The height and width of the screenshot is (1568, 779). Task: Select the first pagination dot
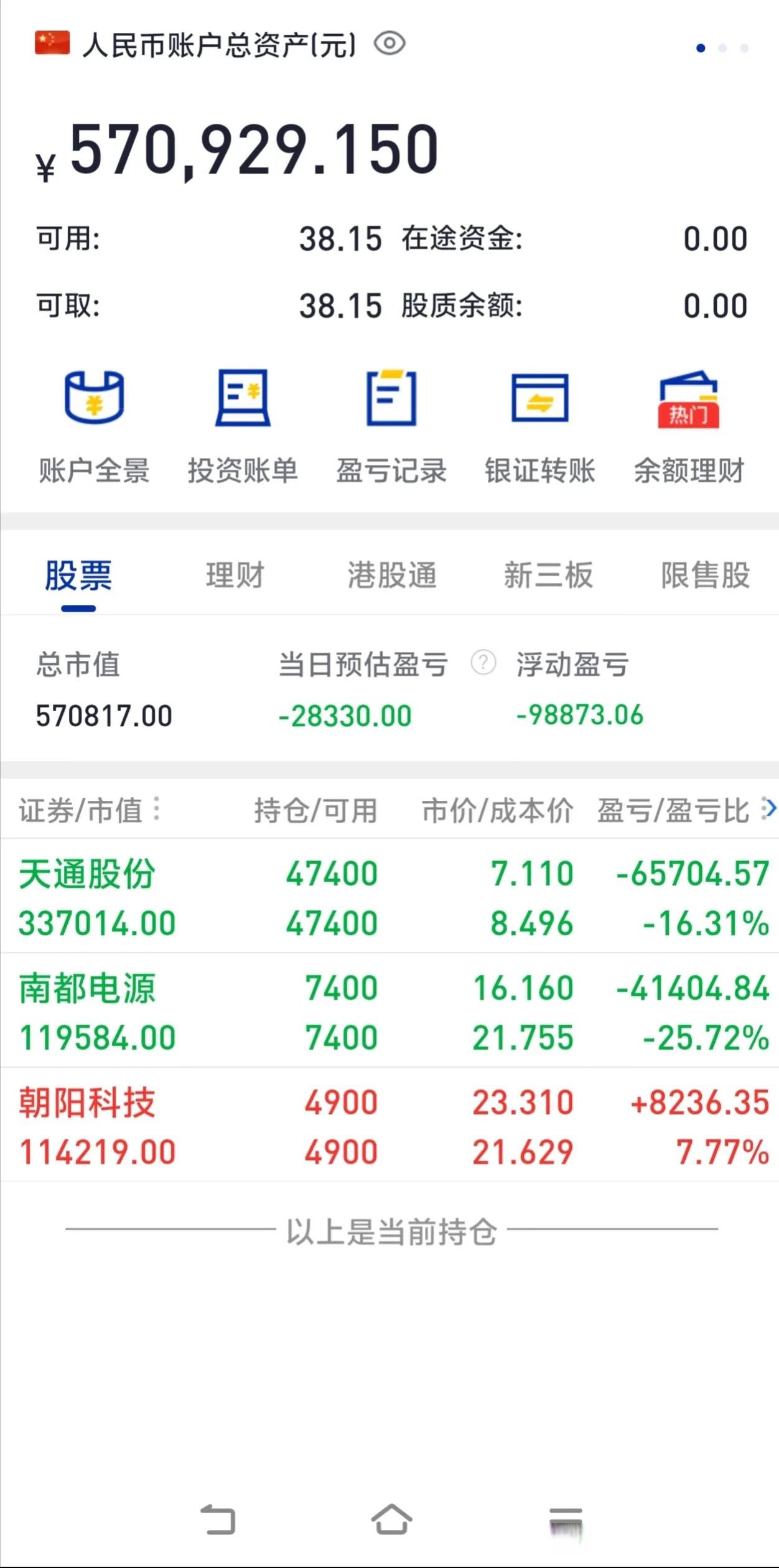(702, 47)
